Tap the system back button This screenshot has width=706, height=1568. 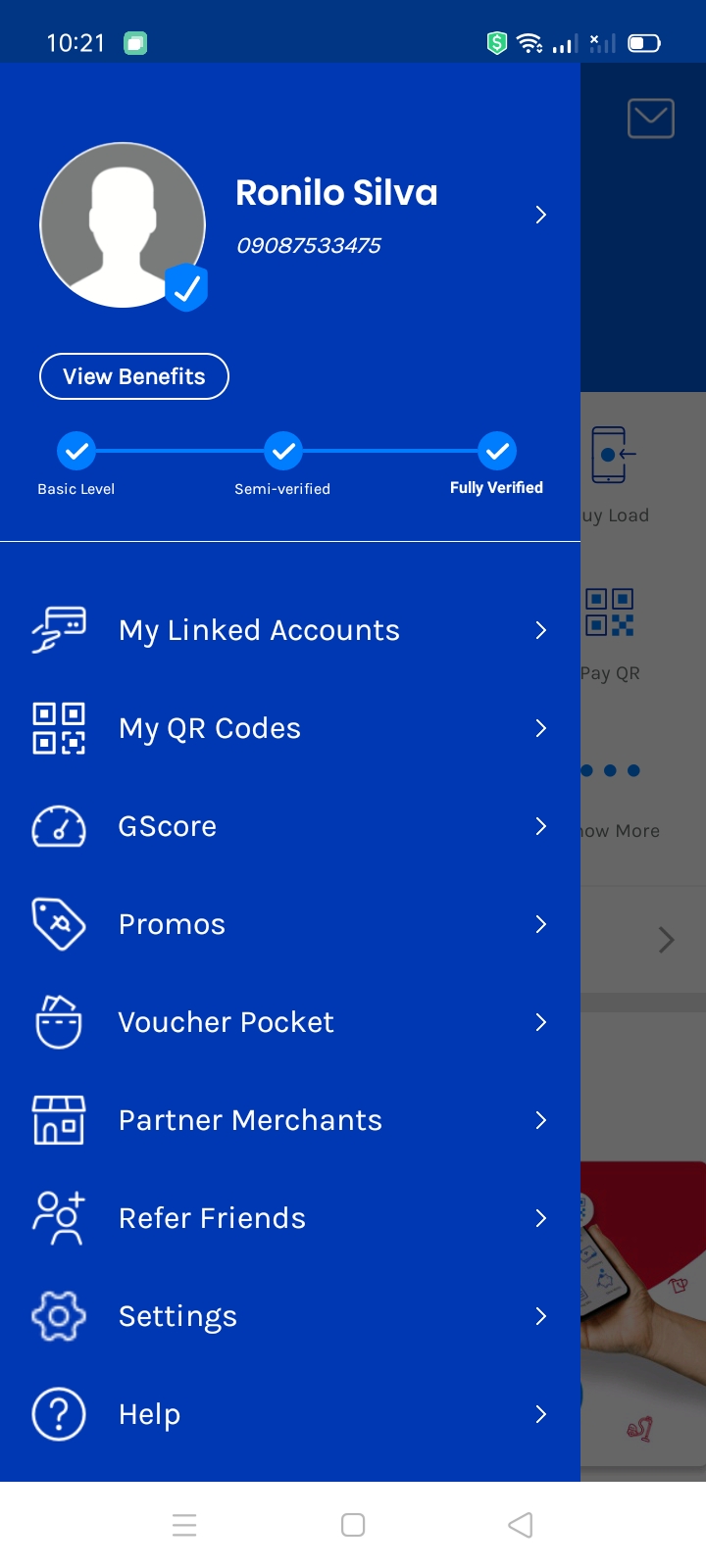(521, 1525)
